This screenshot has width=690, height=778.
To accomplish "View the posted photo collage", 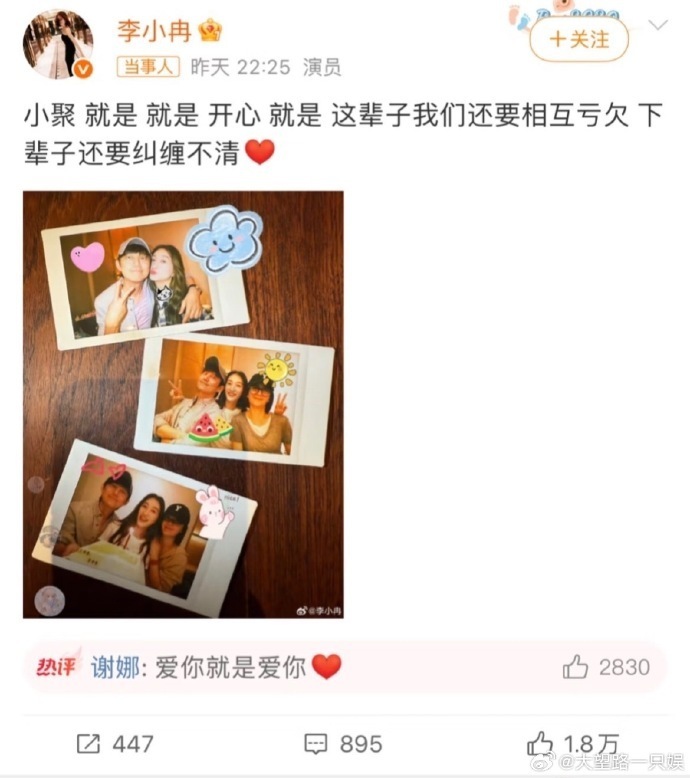I will pos(183,405).
